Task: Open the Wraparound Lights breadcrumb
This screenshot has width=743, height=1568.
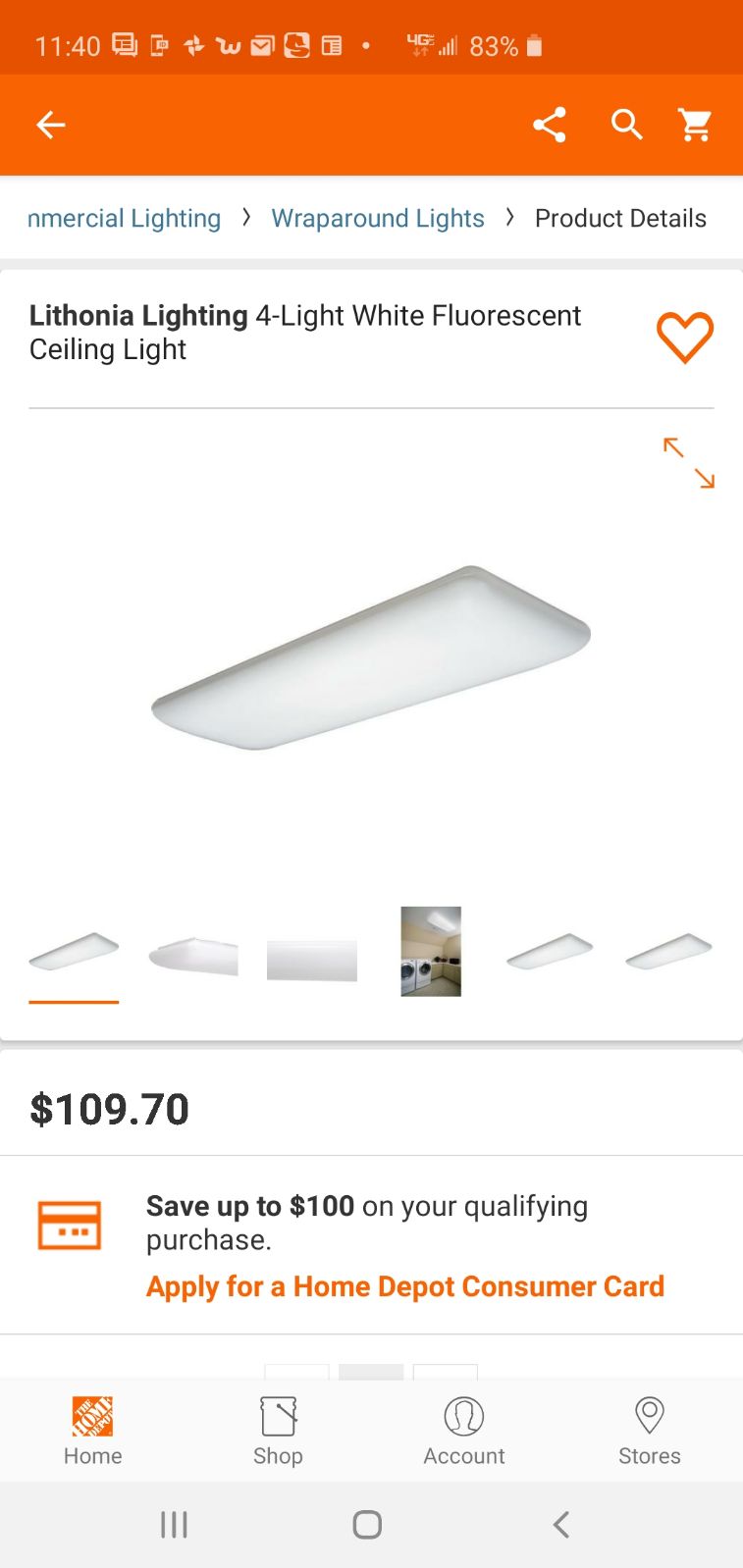Action: pyautogui.click(x=378, y=218)
